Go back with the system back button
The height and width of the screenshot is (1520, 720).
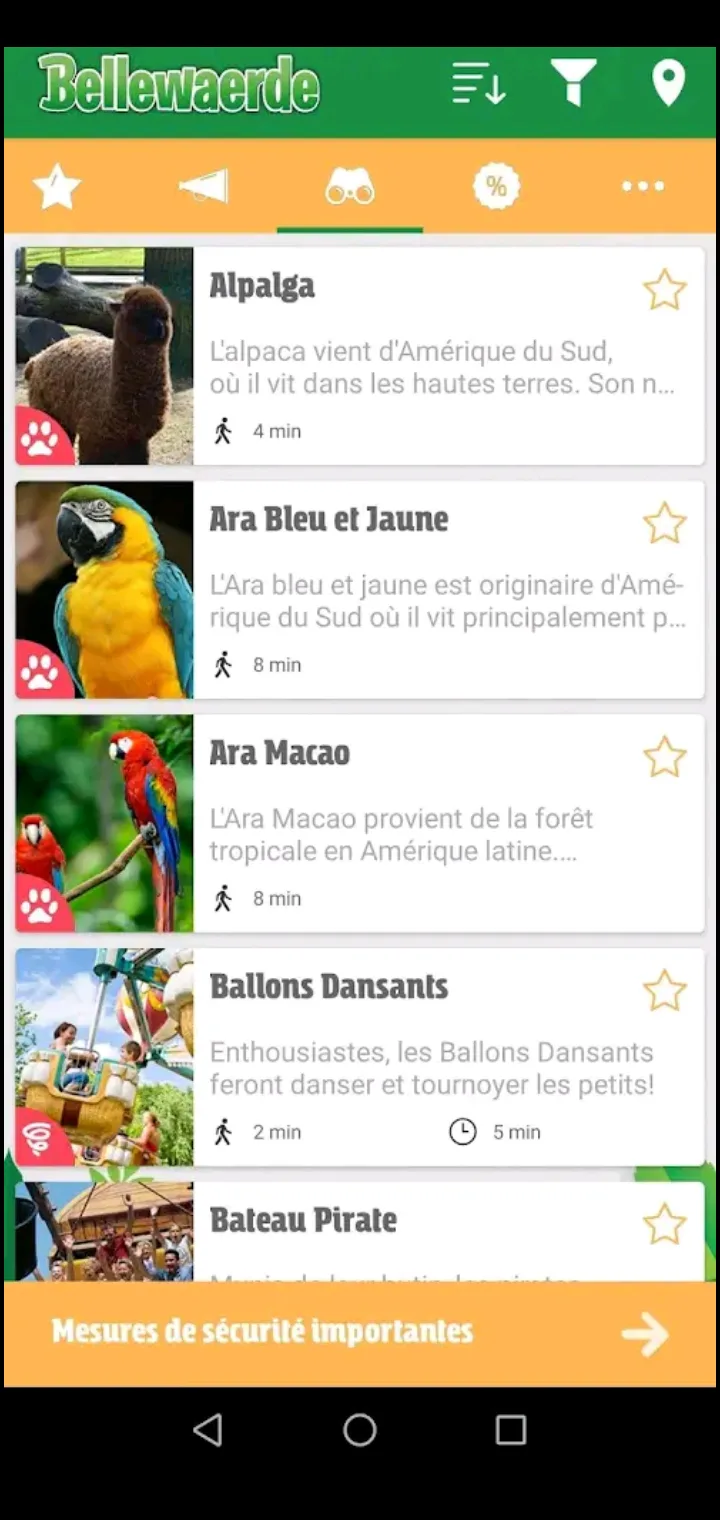(208, 1430)
